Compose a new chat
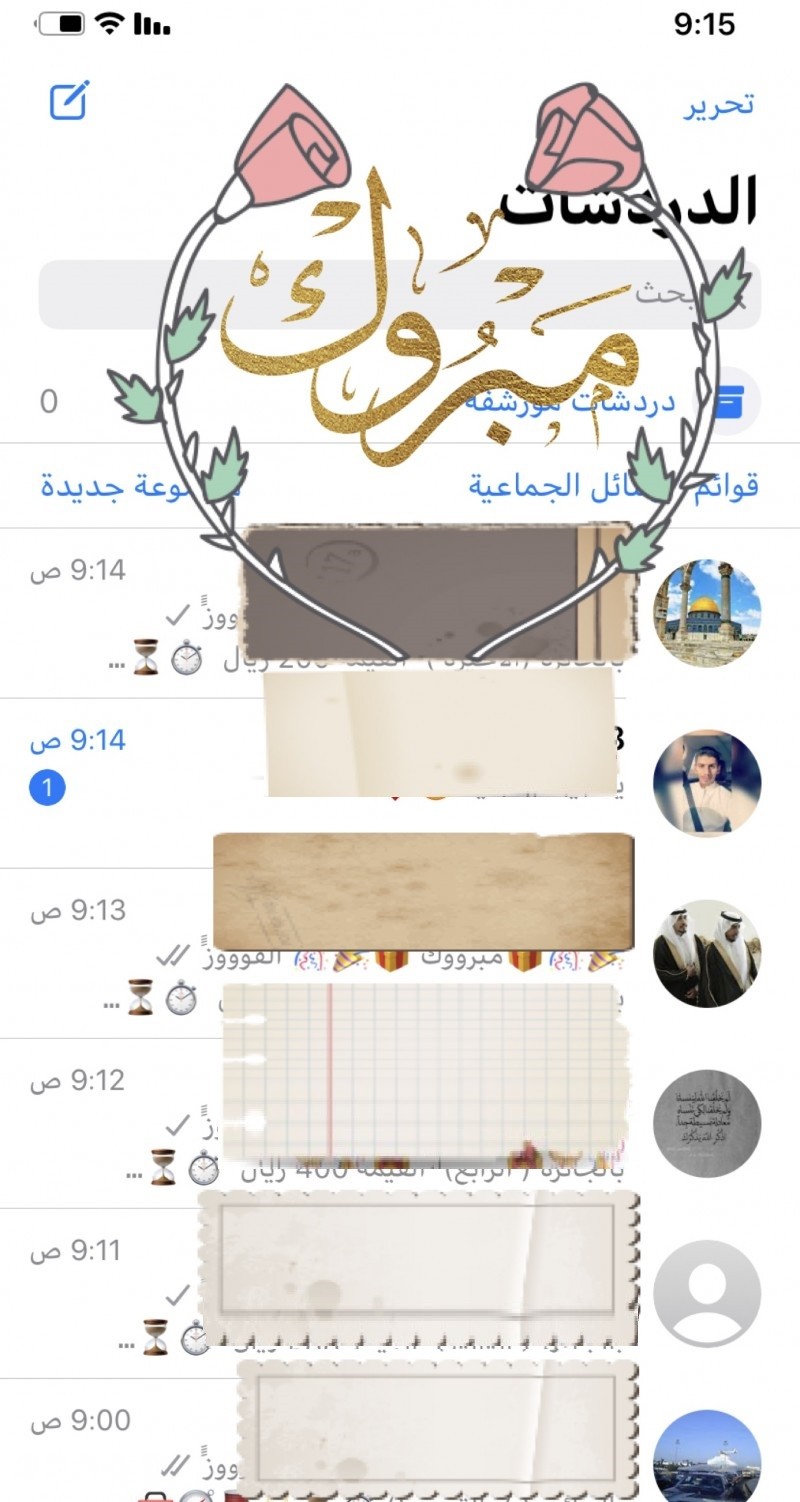800x1502 pixels. tap(69, 101)
